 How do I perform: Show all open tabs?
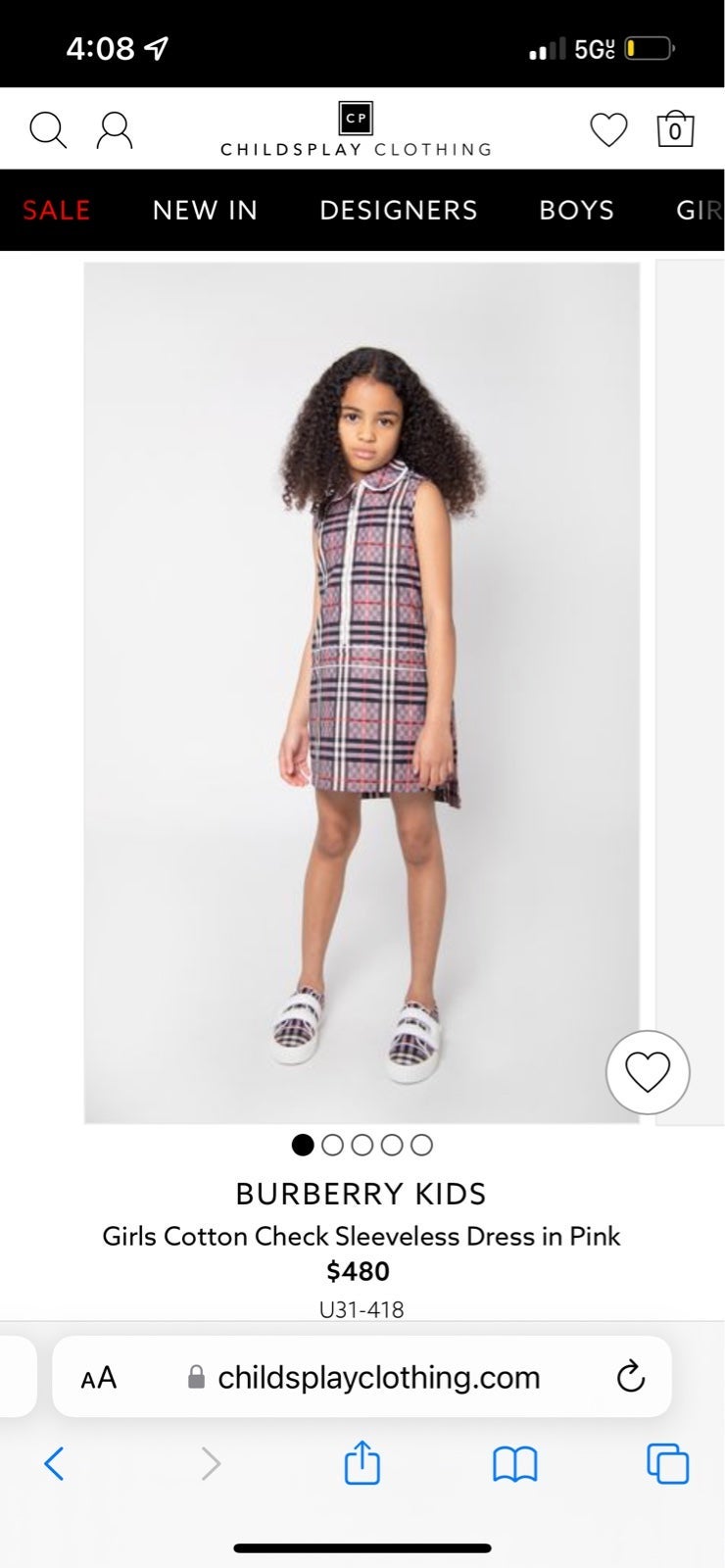click(668, 1464)
